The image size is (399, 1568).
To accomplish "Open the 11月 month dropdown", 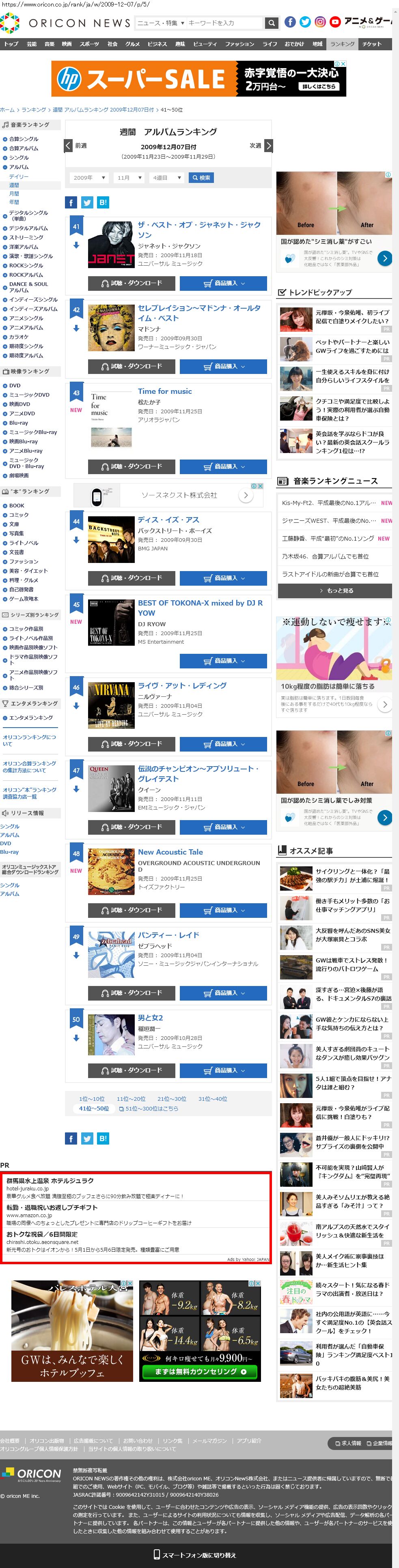I will [x=129, y=178].
